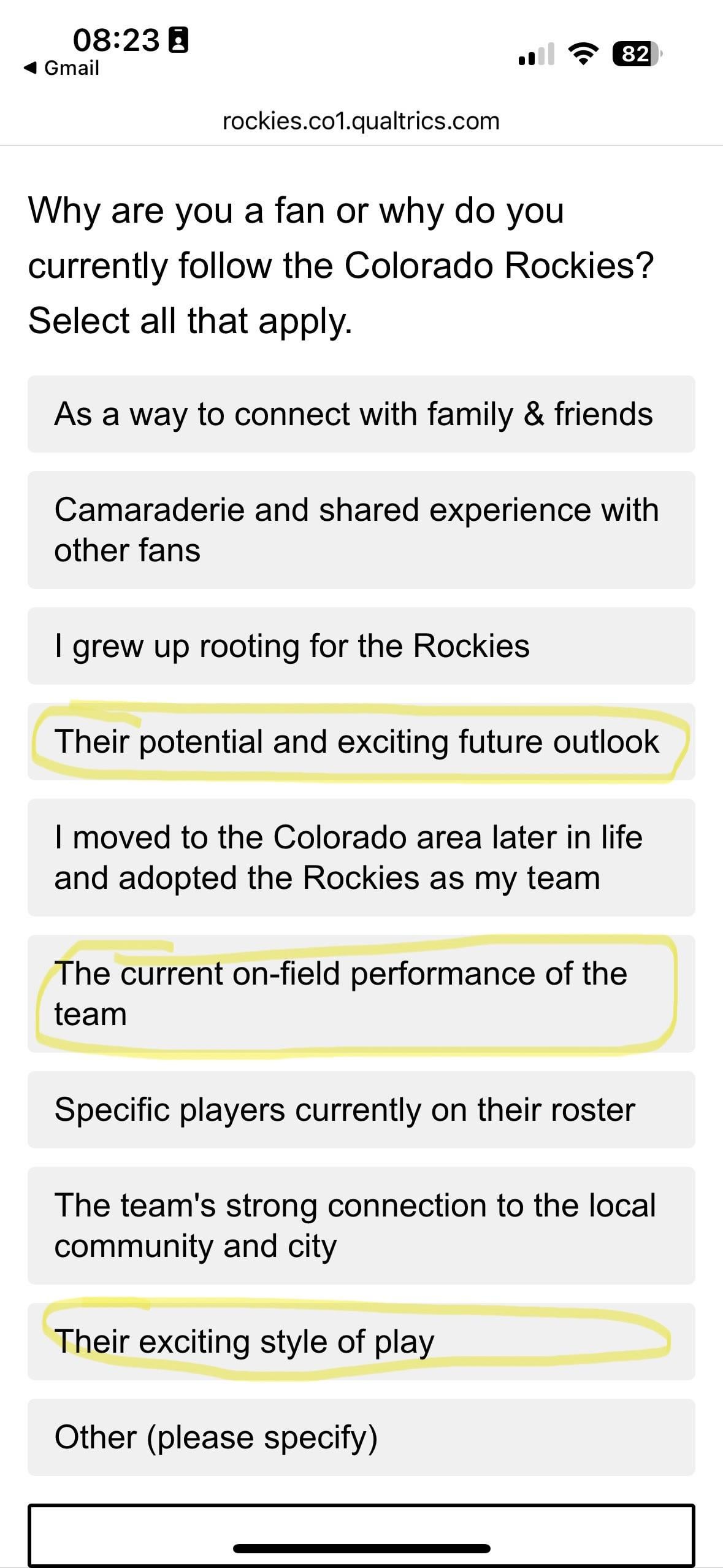The image size is (723, 1568).
Task: Return to Gmail via the back link
Action: click(61, 68)
